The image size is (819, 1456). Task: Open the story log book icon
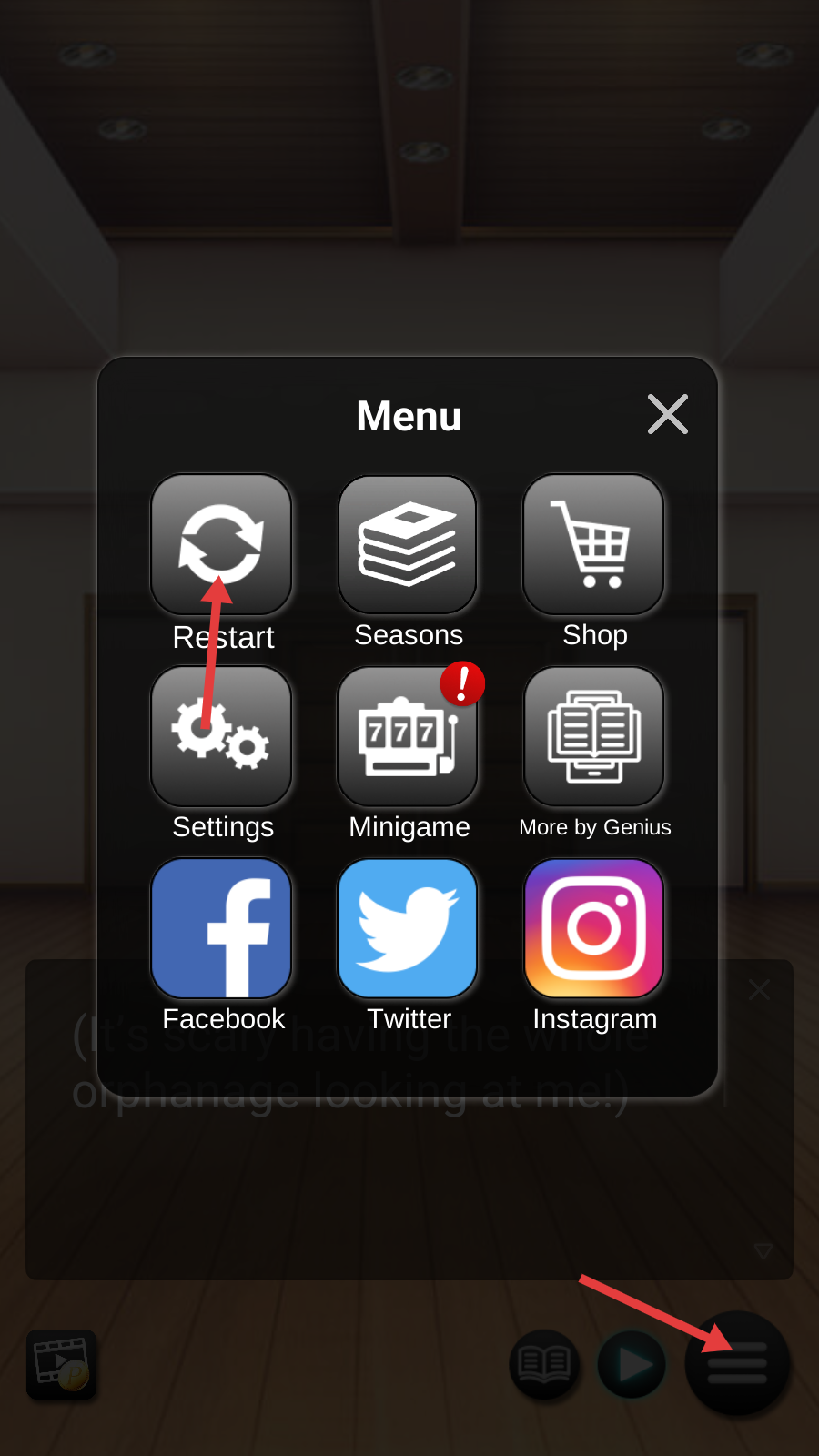(x=544, y=1364)
